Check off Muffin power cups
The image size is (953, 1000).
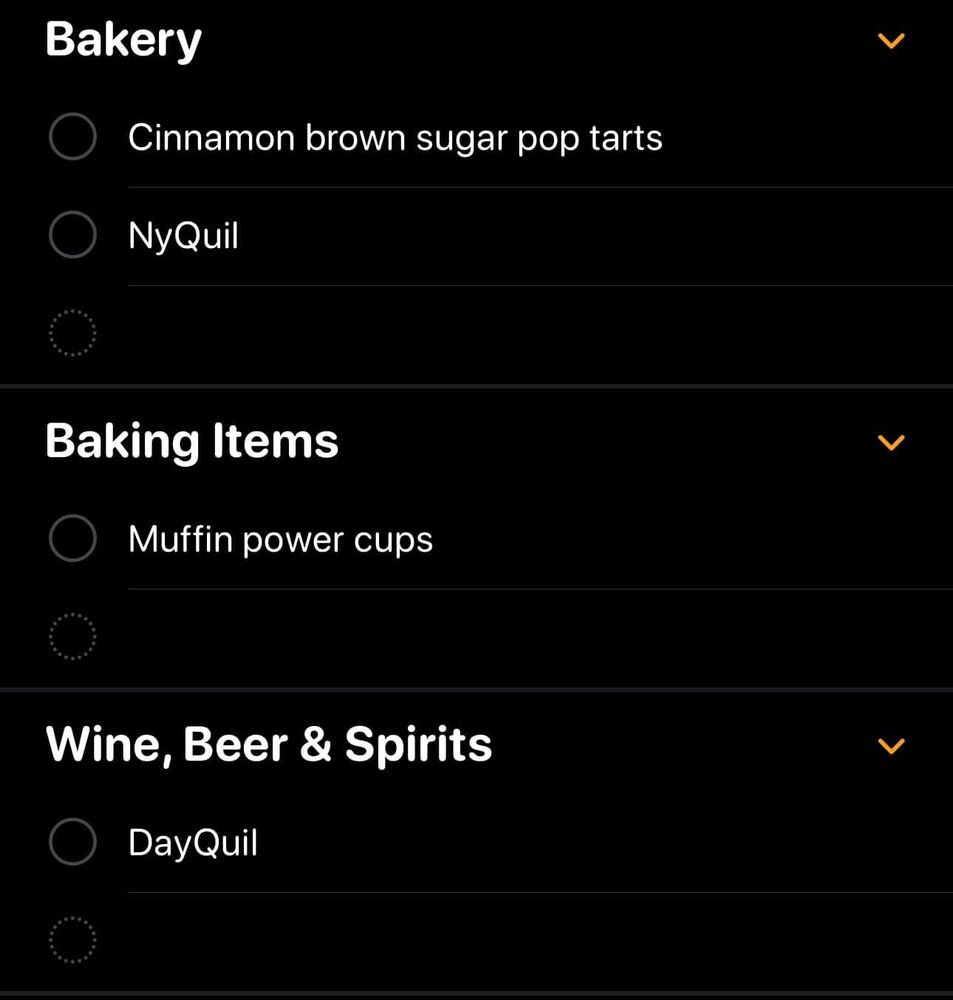pyautogui.click(x=73, y=539)
